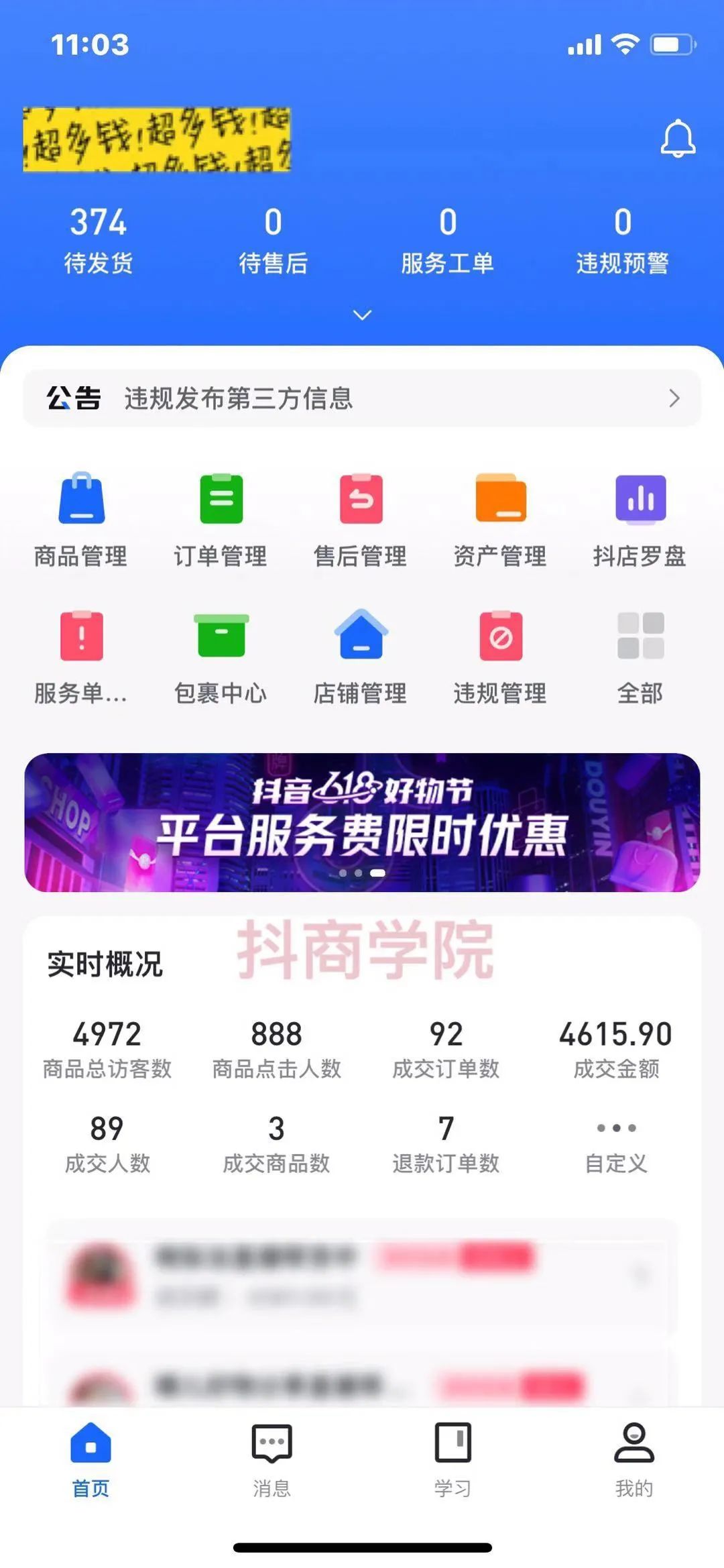Expand the stats with the down chevron

(x=362, y=315)
